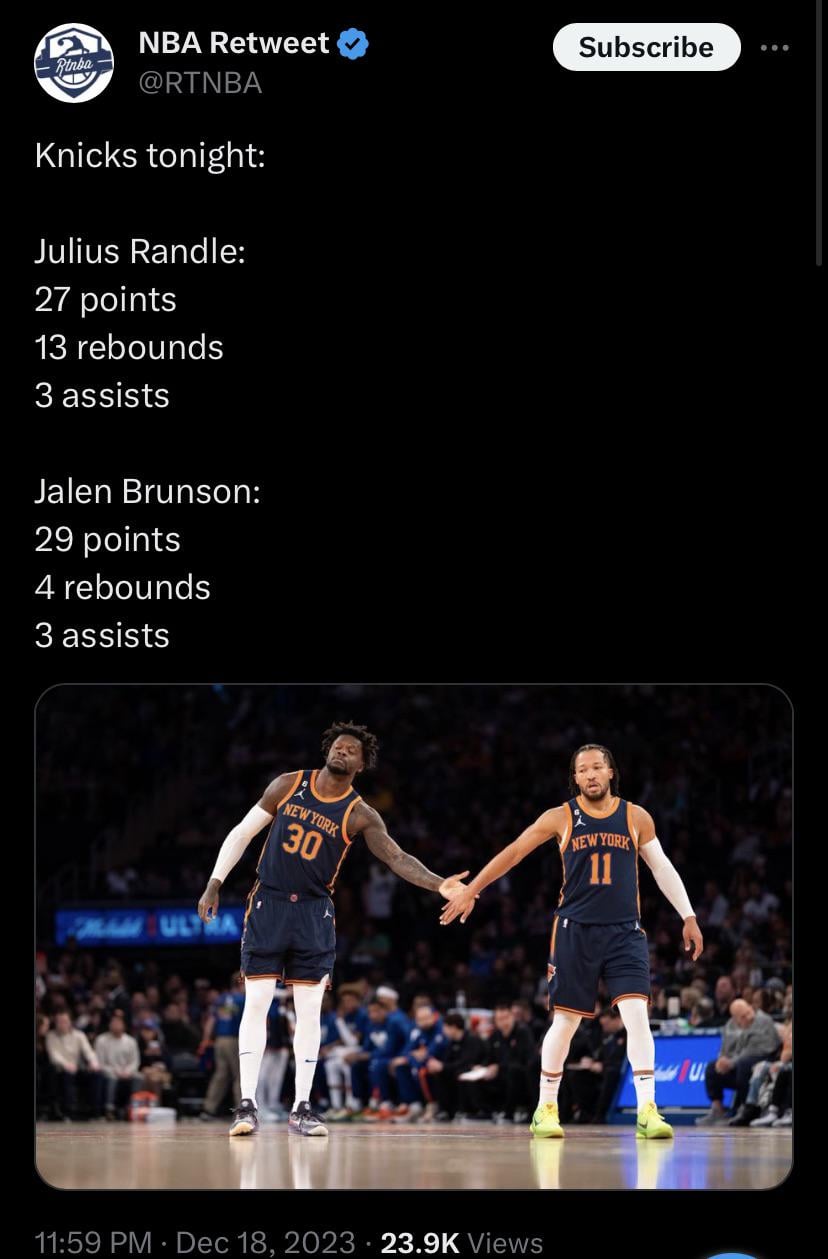
Task: View the Randle and Brunson photo fullscreen
Action: [x=414, y=936]
